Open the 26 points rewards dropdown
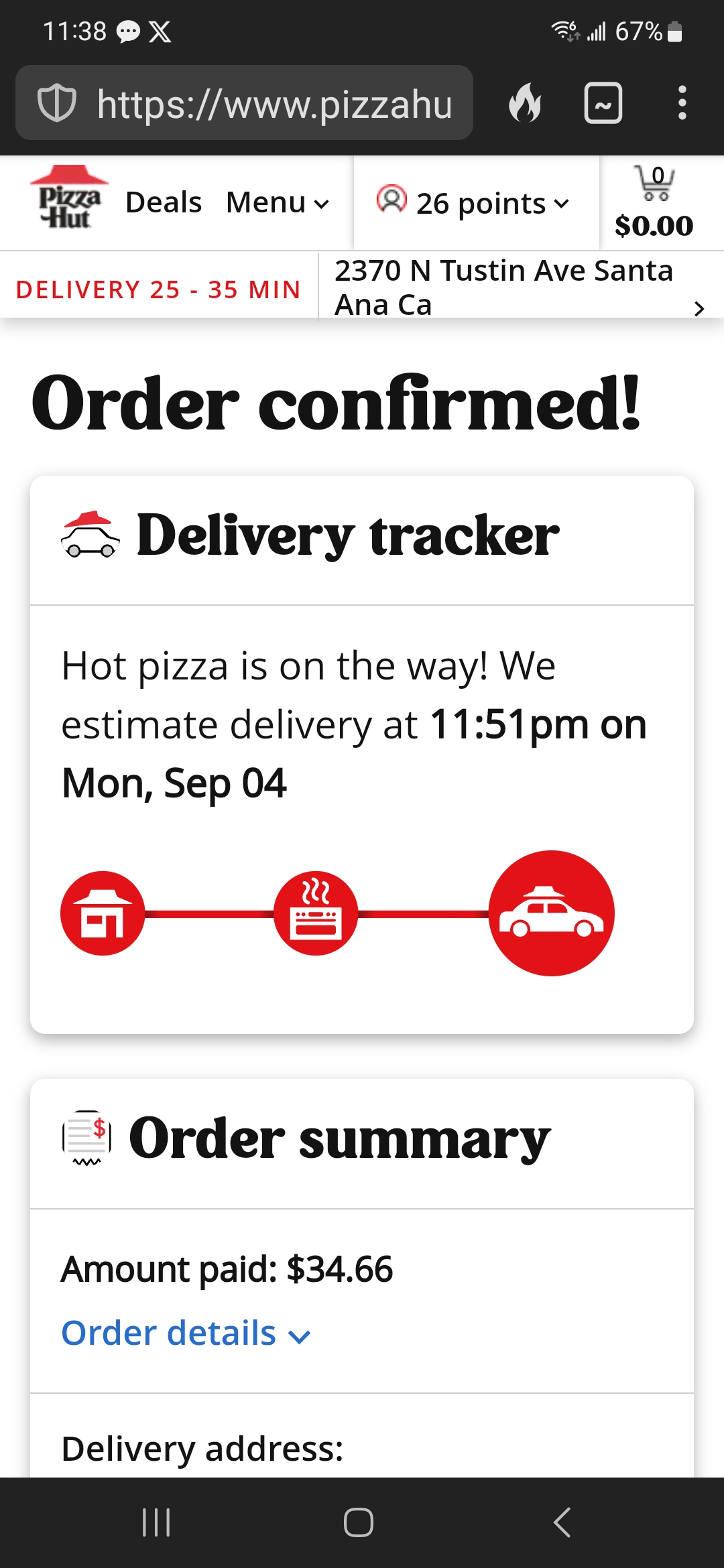This screenshot has height=1568, width=724. coord(473,202)
